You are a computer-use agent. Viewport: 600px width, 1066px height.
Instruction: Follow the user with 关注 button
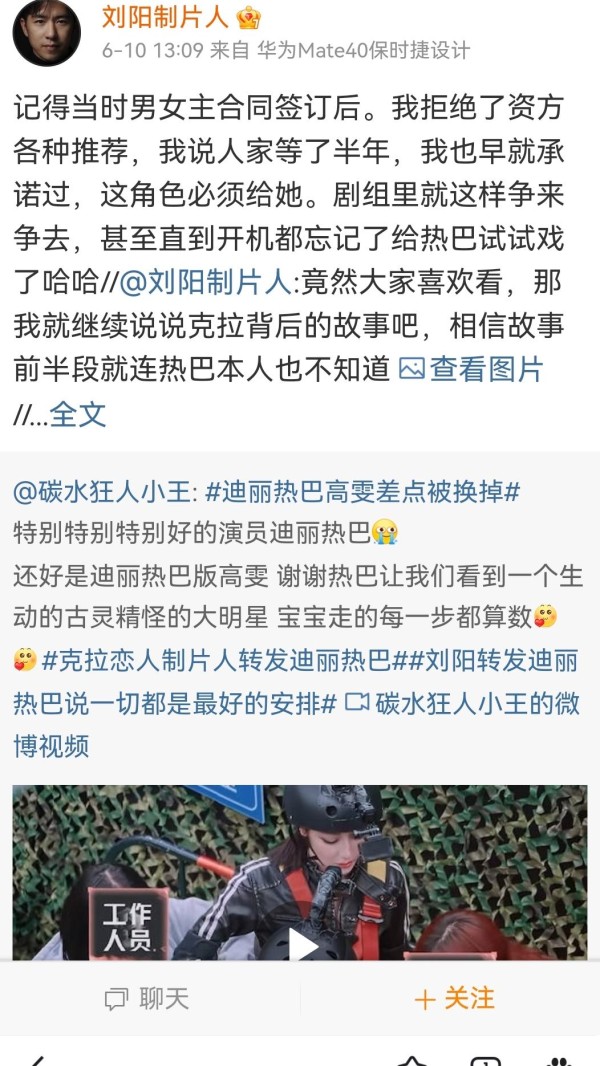[453, 998]
